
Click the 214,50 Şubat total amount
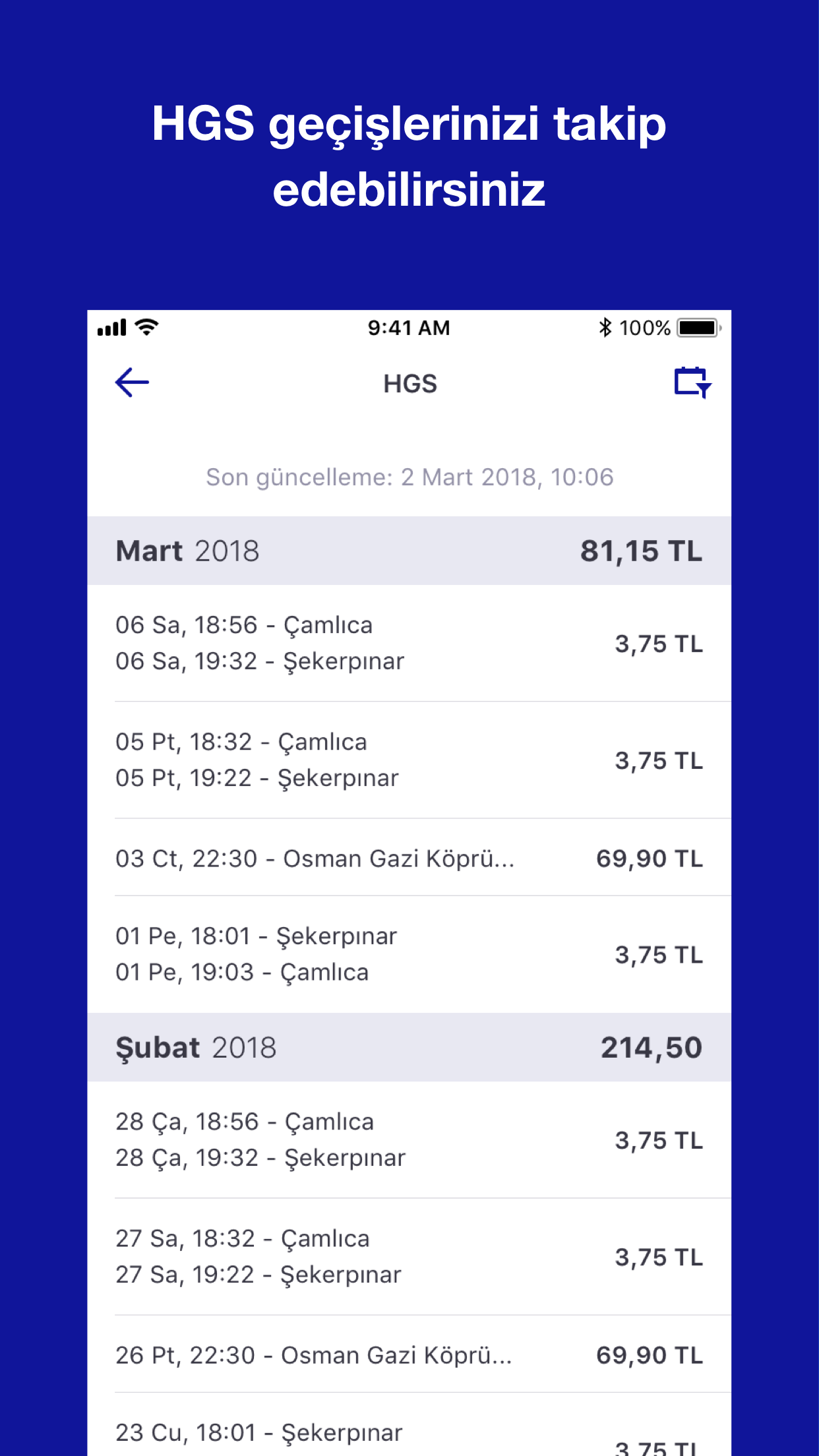(x=652, y=1046)
